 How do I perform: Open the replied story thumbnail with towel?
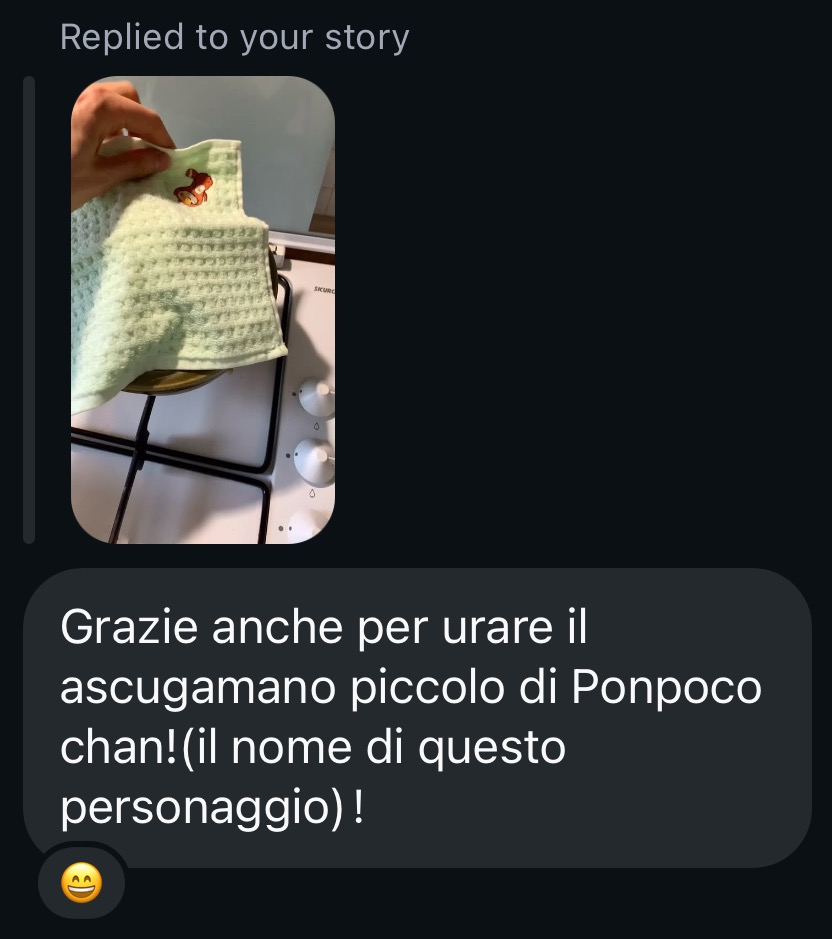click(202, 310)
